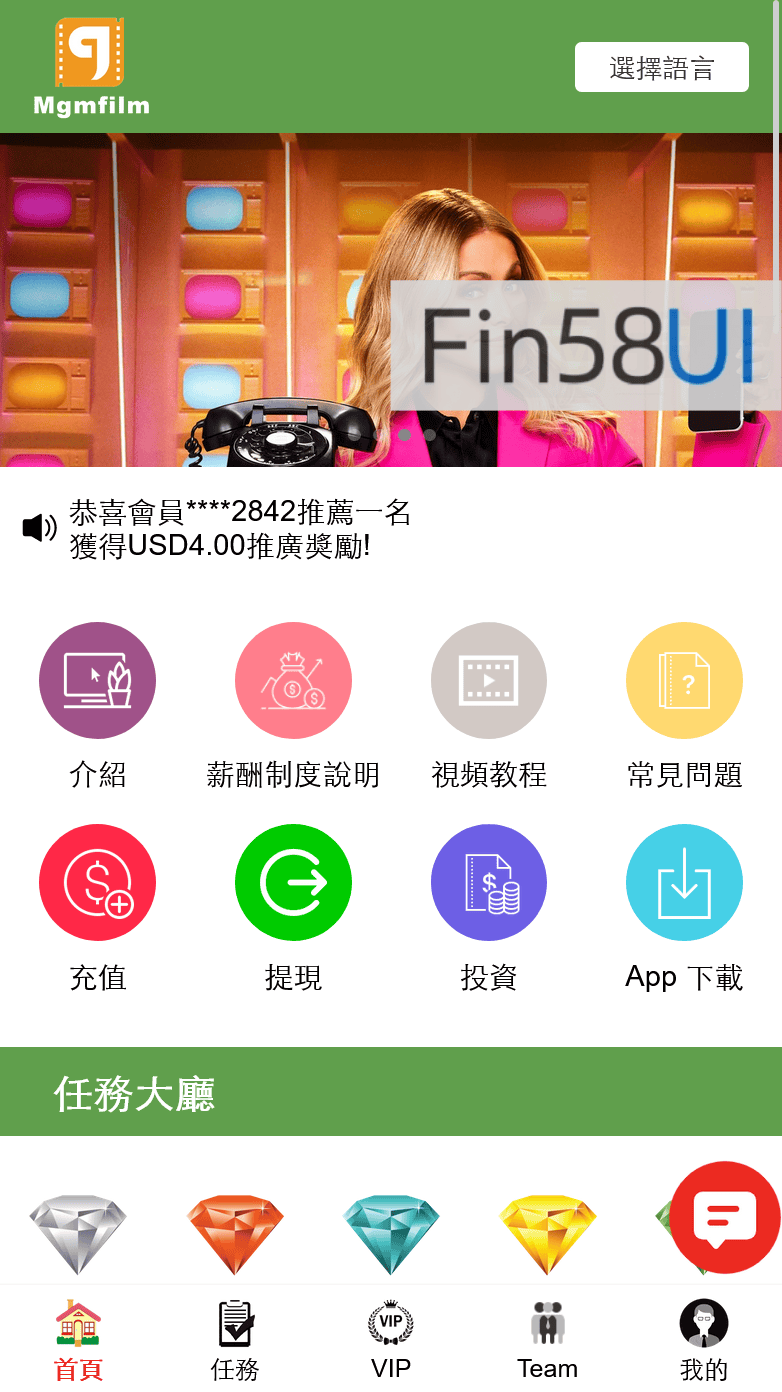
Task: Open the 常見問題 FAQ icon
Action: (684, 680)
